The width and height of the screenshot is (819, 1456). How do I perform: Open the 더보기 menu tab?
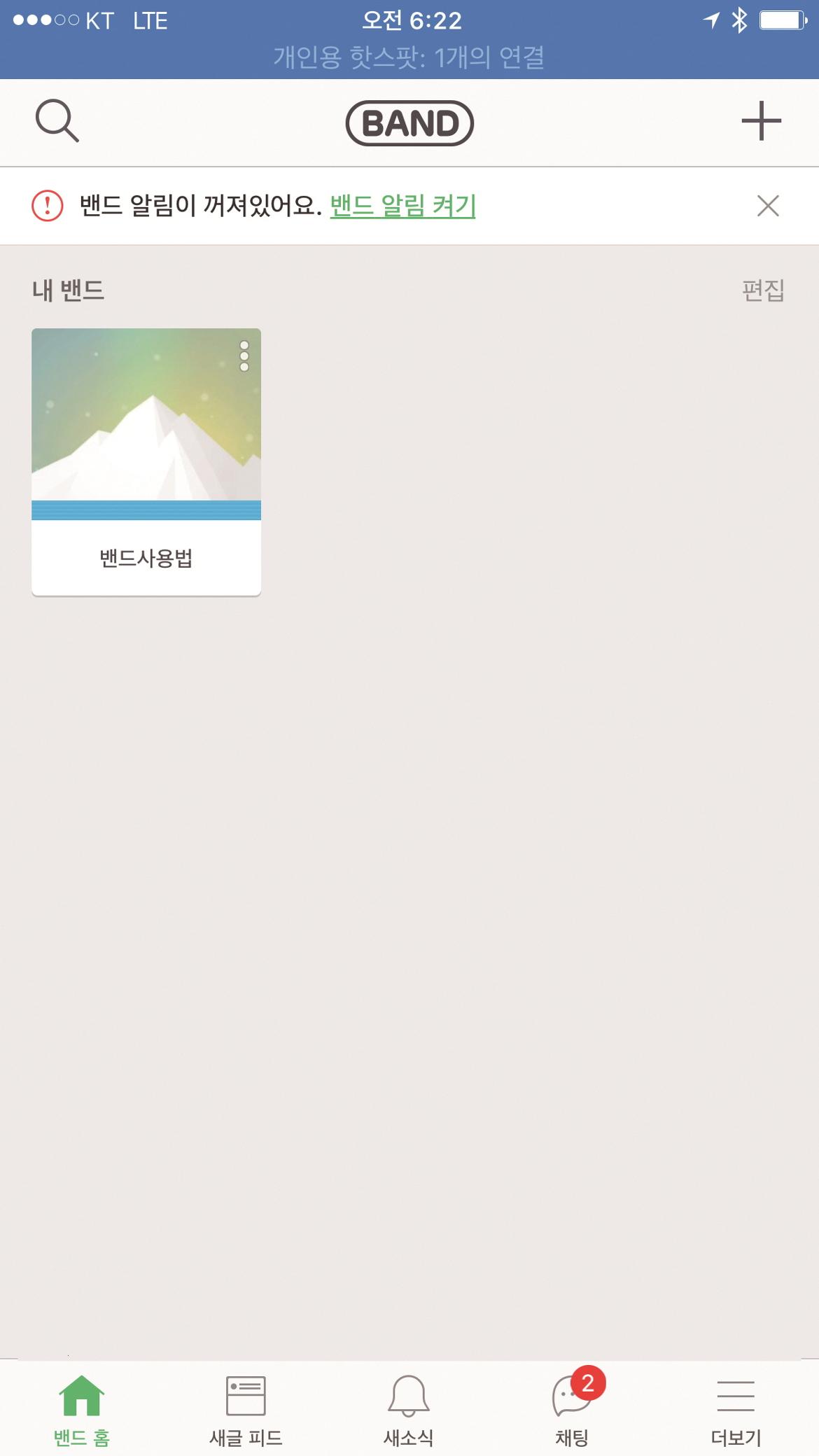click(736, 1408)
